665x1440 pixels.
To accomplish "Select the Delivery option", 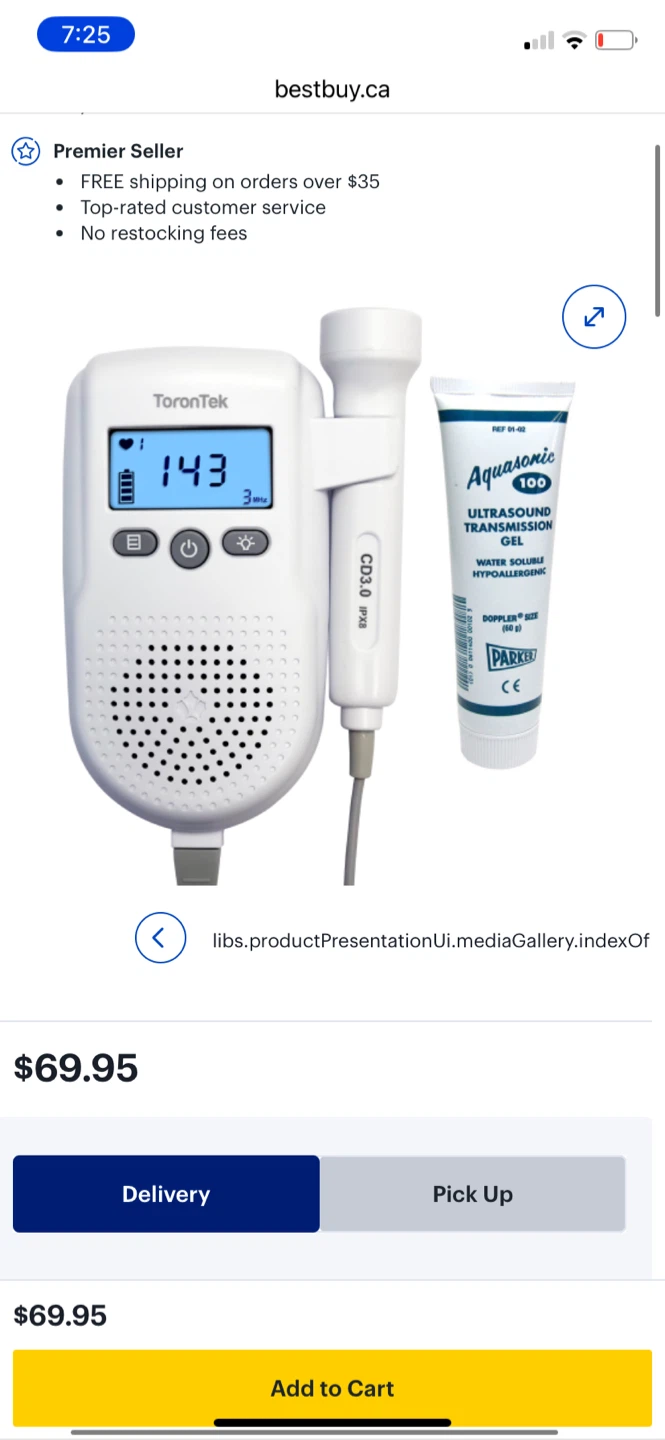I will coord(166,1194).
